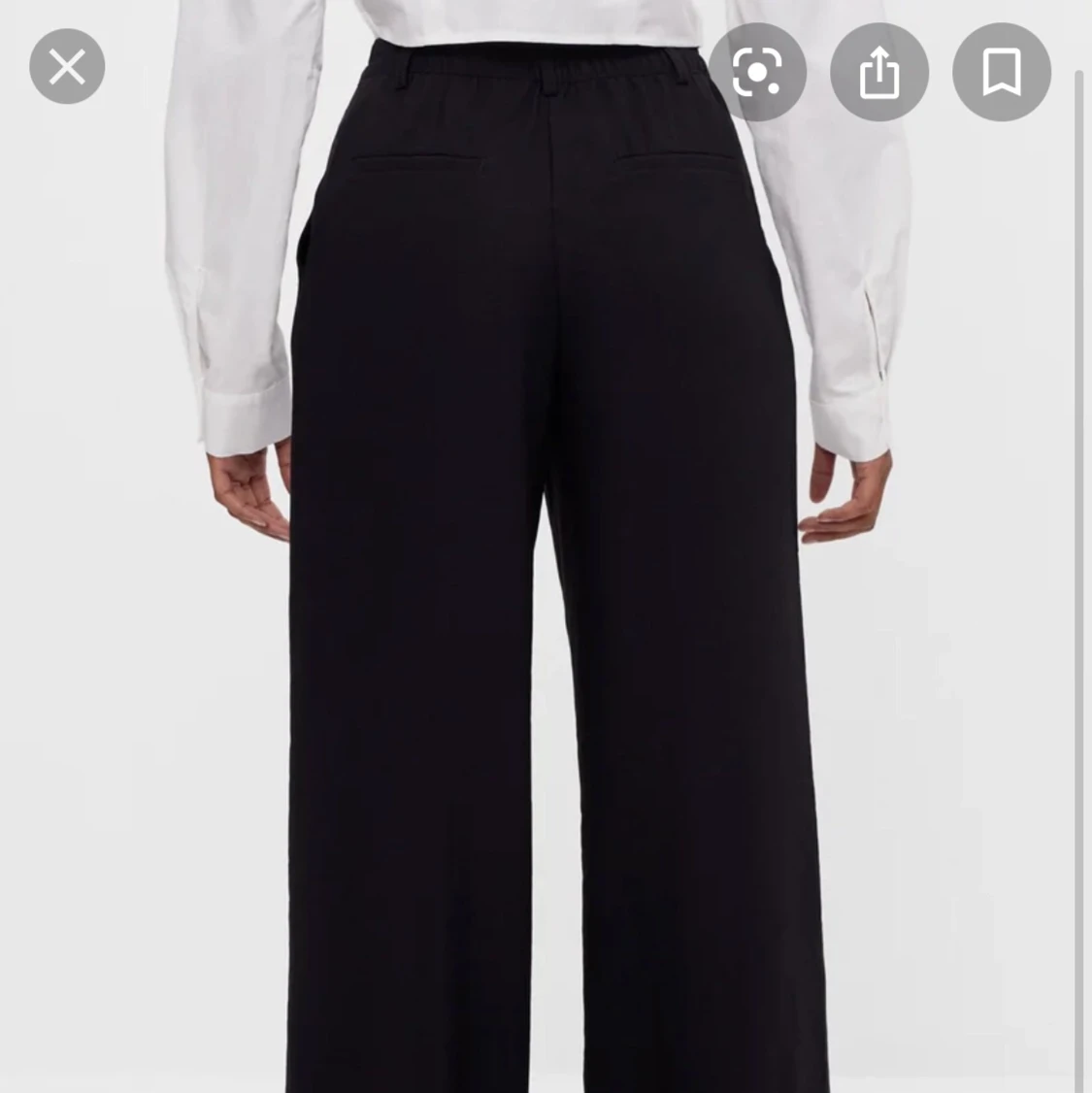1092x1093 pixels.
Task: Search this image with visual lens
Action: tap(757, 72)
